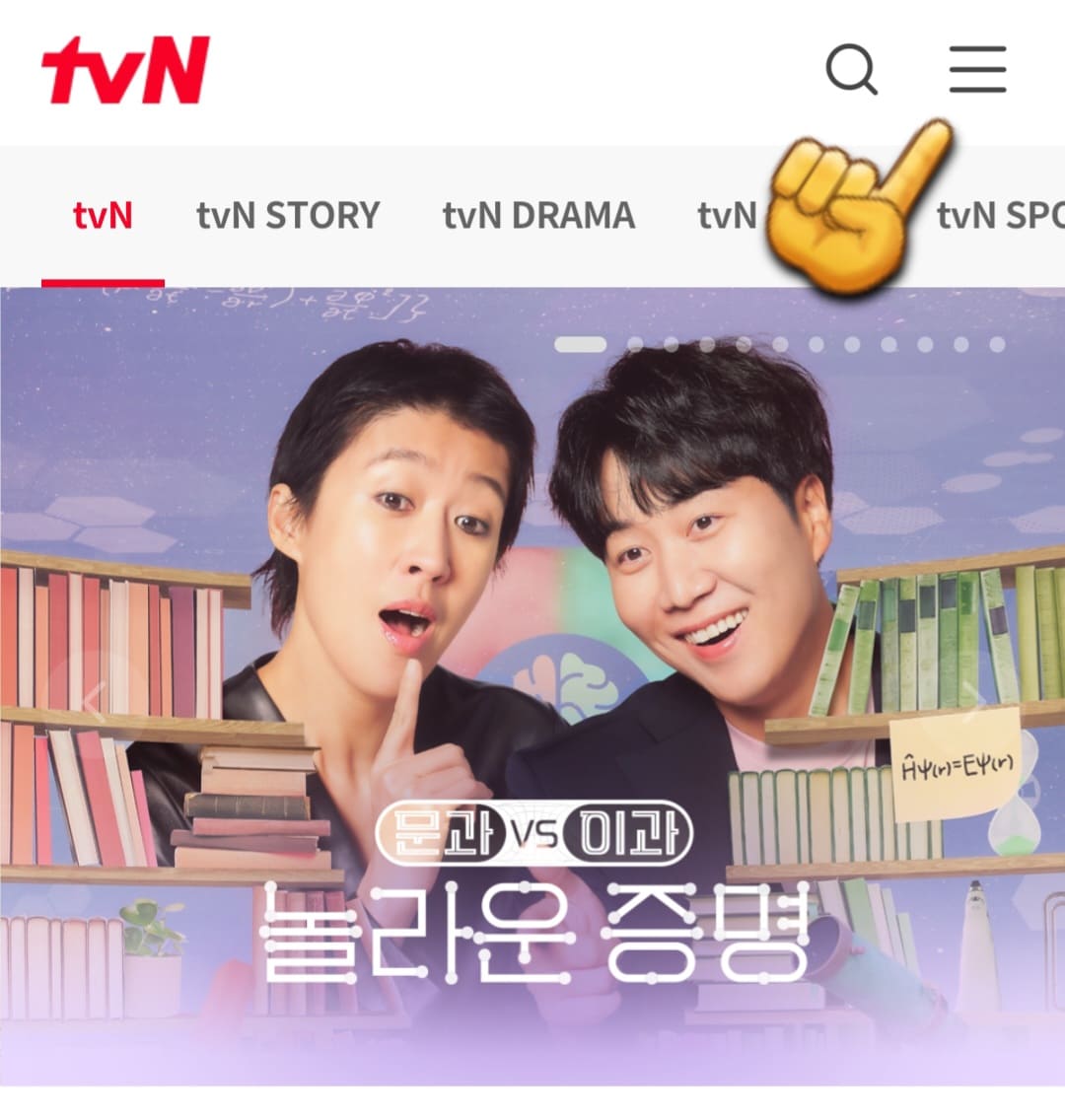Screen dimensions: 1065x1120
Task: Jump to the second carousel slide dot
Action: pos(634,344)
